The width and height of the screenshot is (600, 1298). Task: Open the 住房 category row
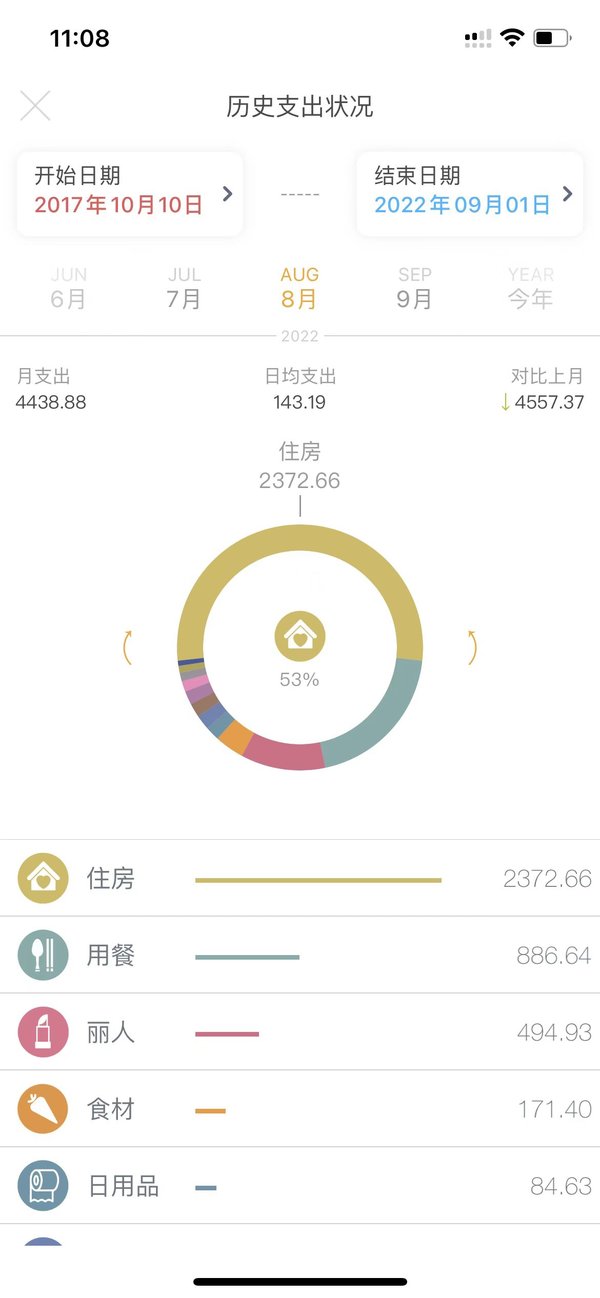(300, 879)
